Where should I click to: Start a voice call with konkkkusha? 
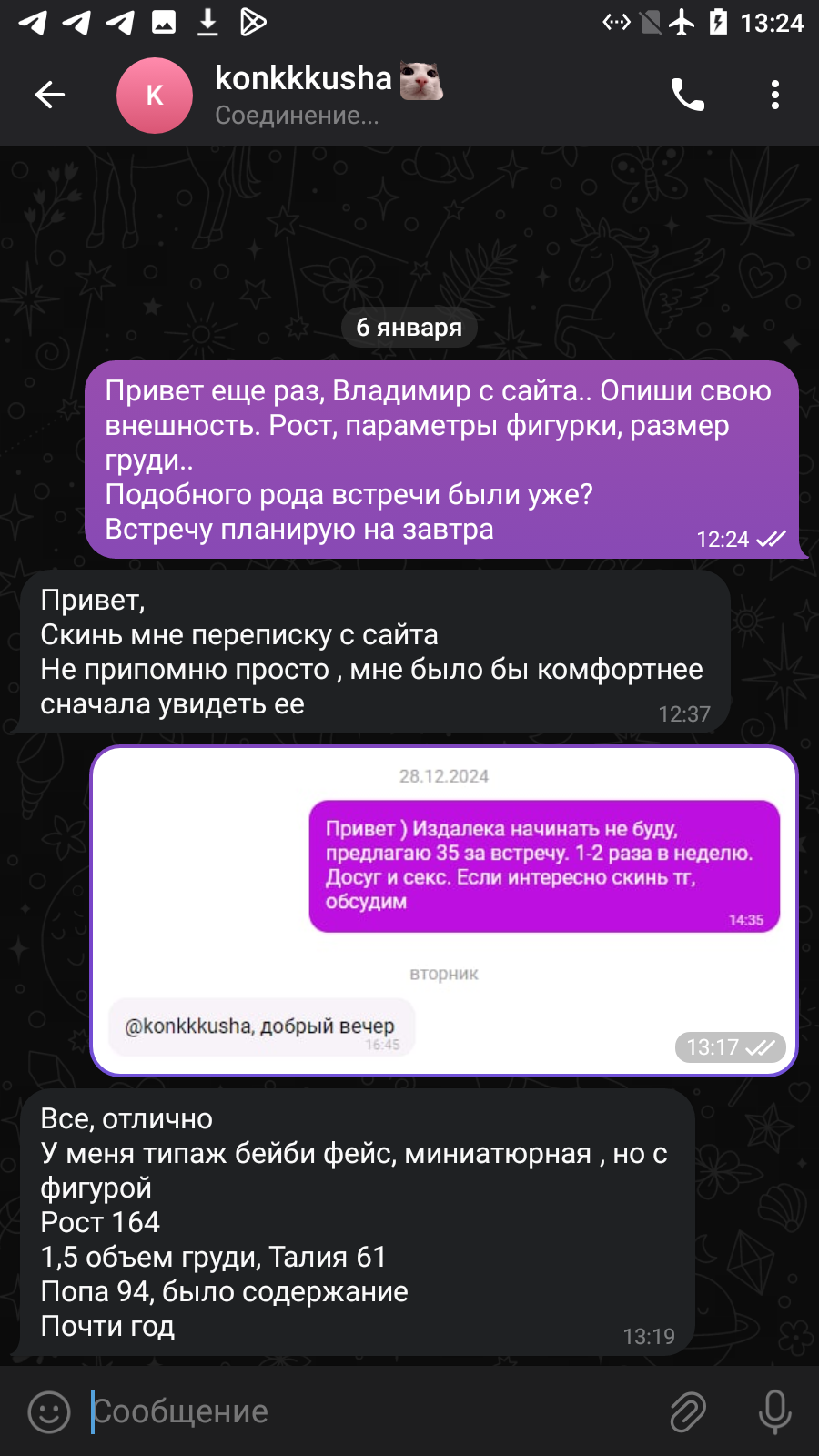tap(688, 95)
